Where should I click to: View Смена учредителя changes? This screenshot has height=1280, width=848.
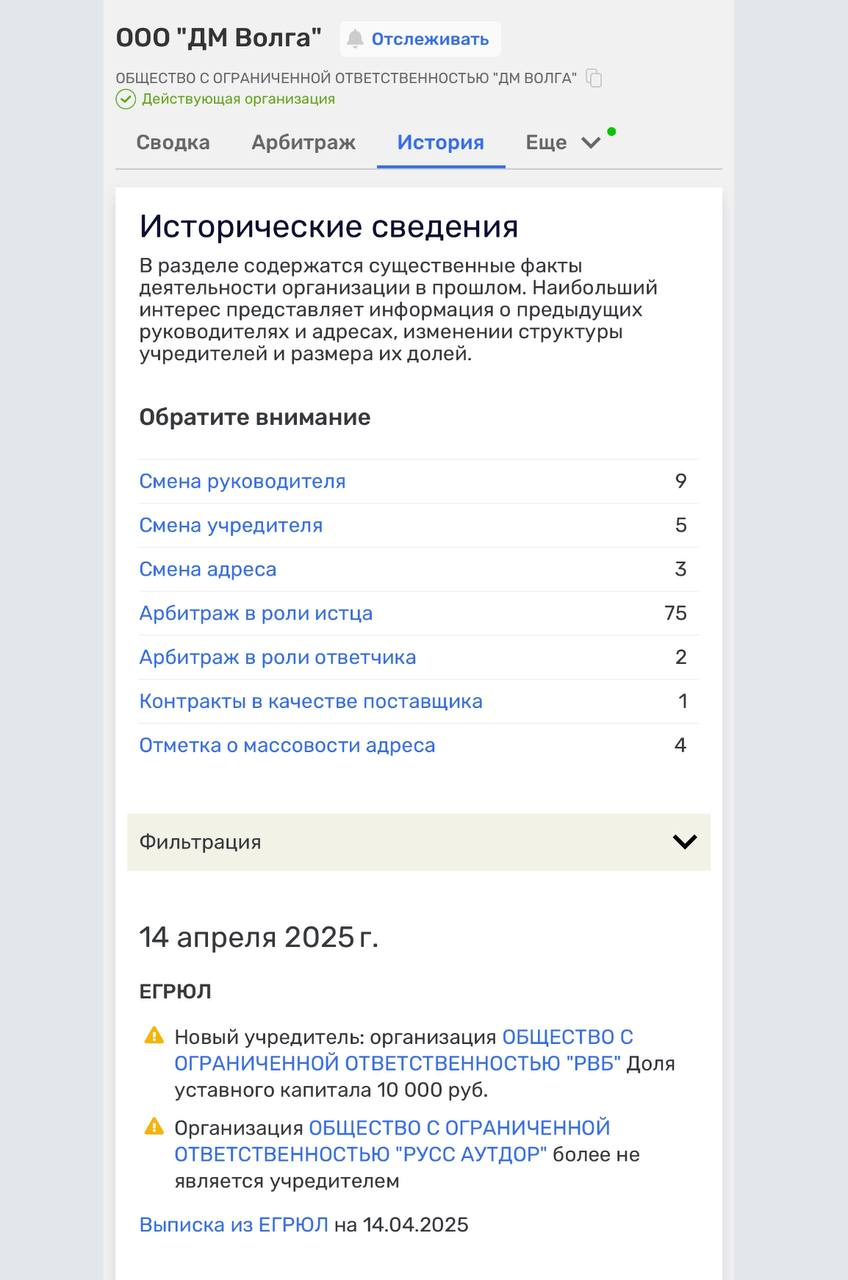(x=231, y=525)
